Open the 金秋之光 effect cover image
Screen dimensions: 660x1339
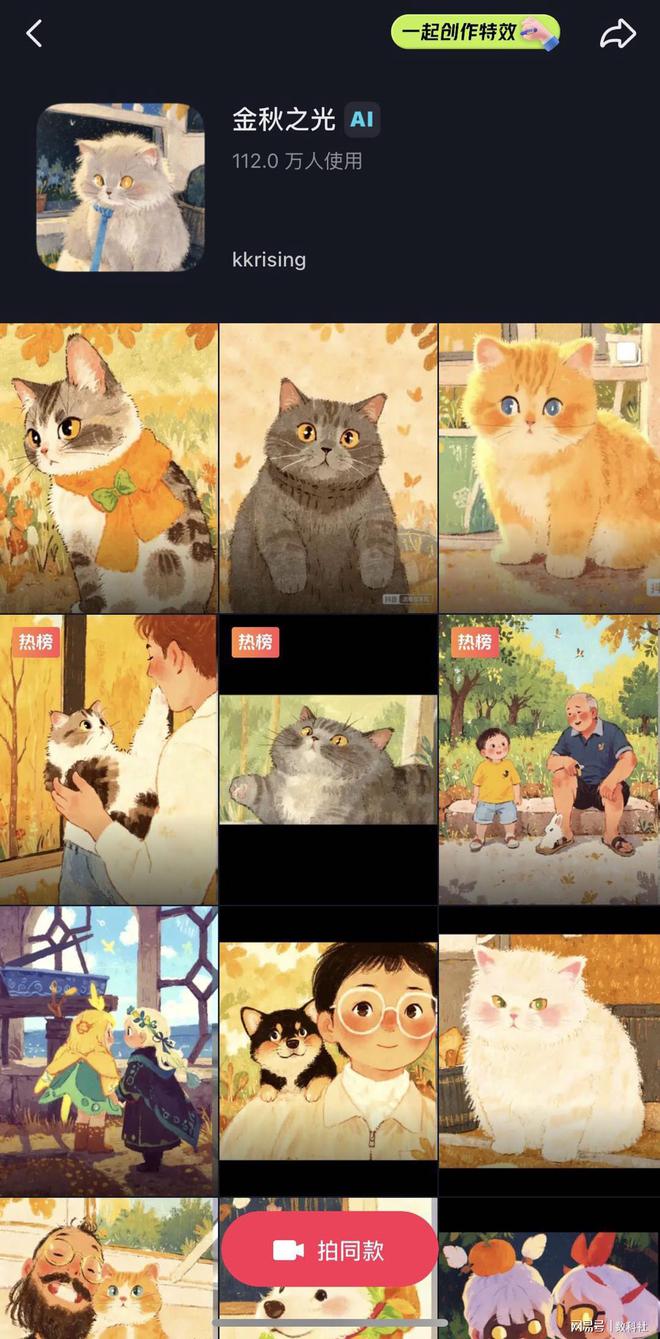[120, 187]
